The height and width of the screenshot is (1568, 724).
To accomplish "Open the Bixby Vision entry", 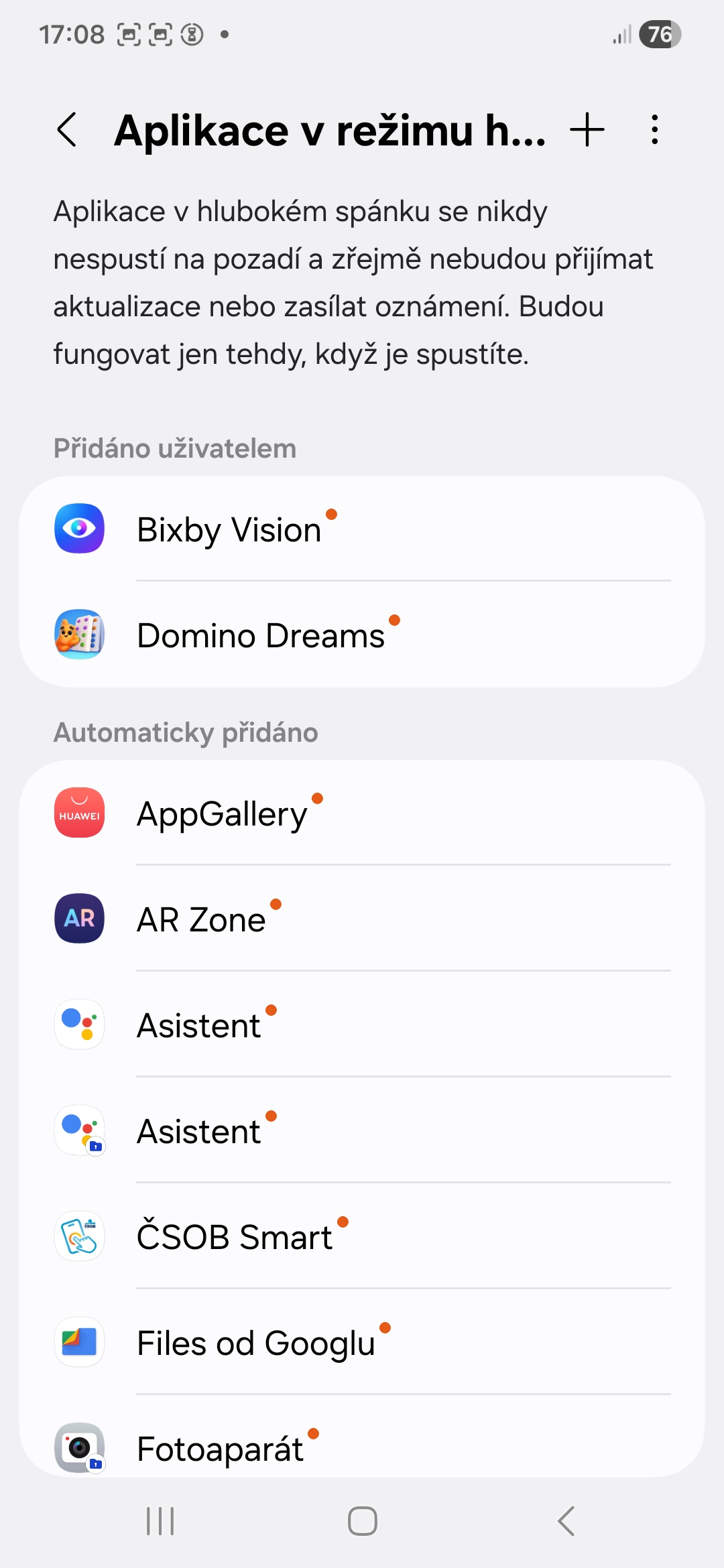I will click(x=362, y=529).
